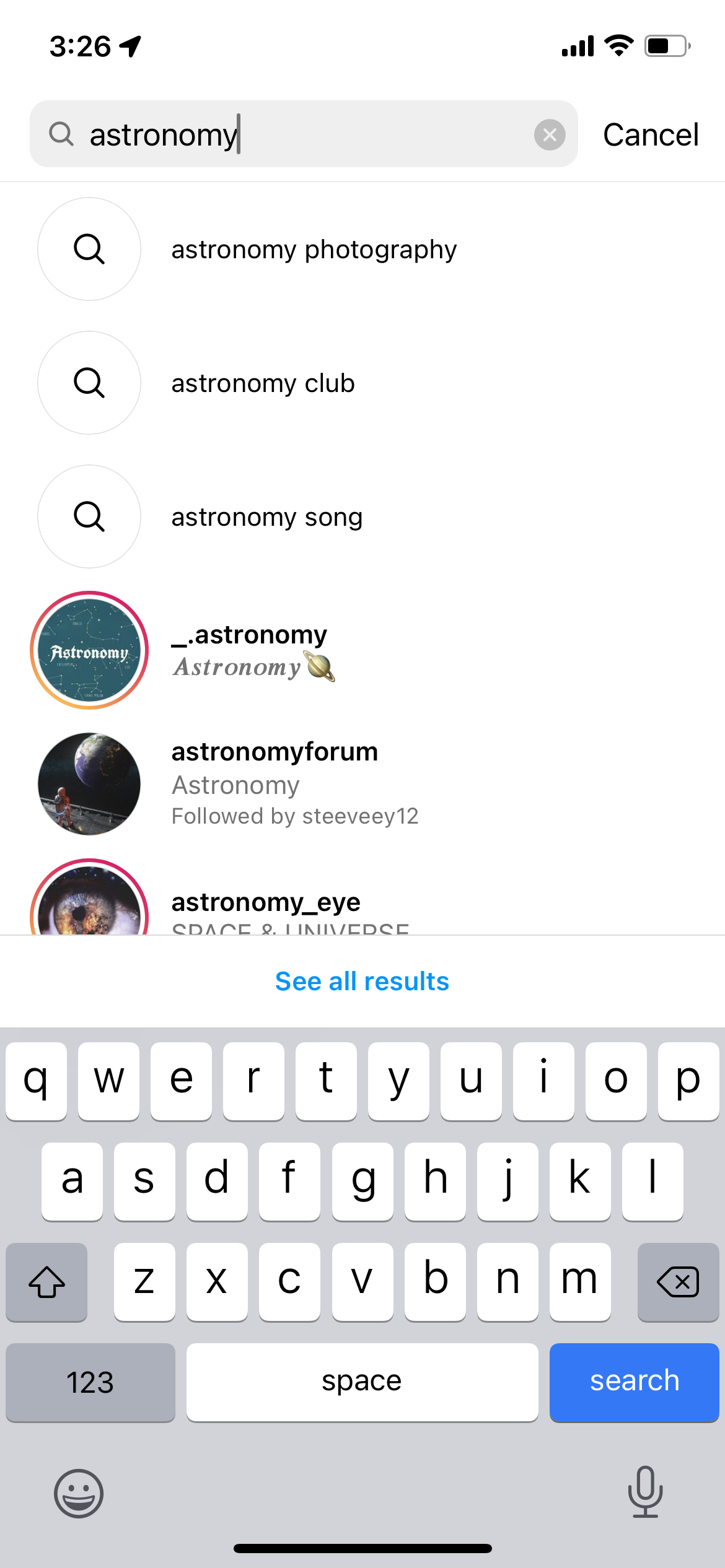Open the _.astronomy profile picture story ring
This screenshot has width=725, height=1568.
(x=89, y=649)
